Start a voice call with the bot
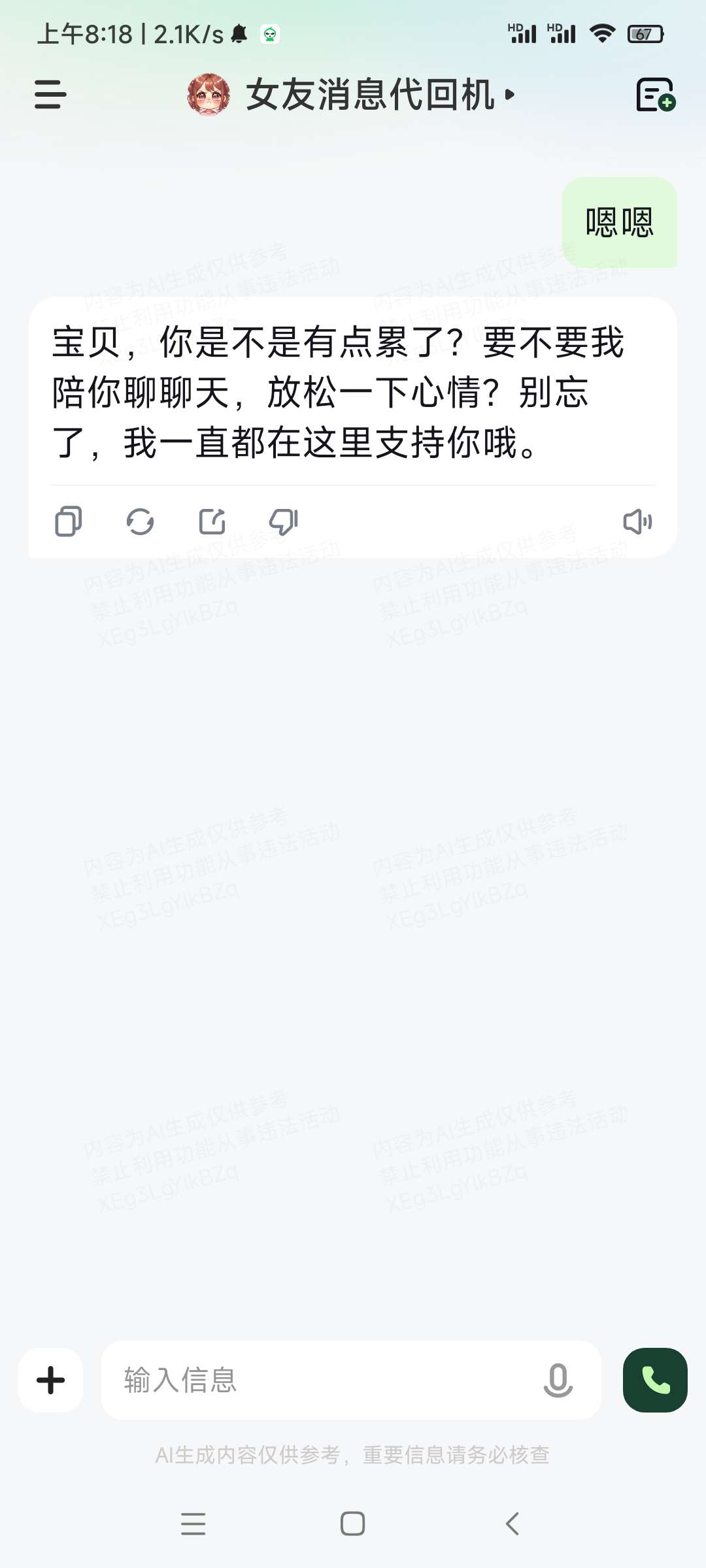Screen dimensions: 706x1568 (x=655, y=1380)
